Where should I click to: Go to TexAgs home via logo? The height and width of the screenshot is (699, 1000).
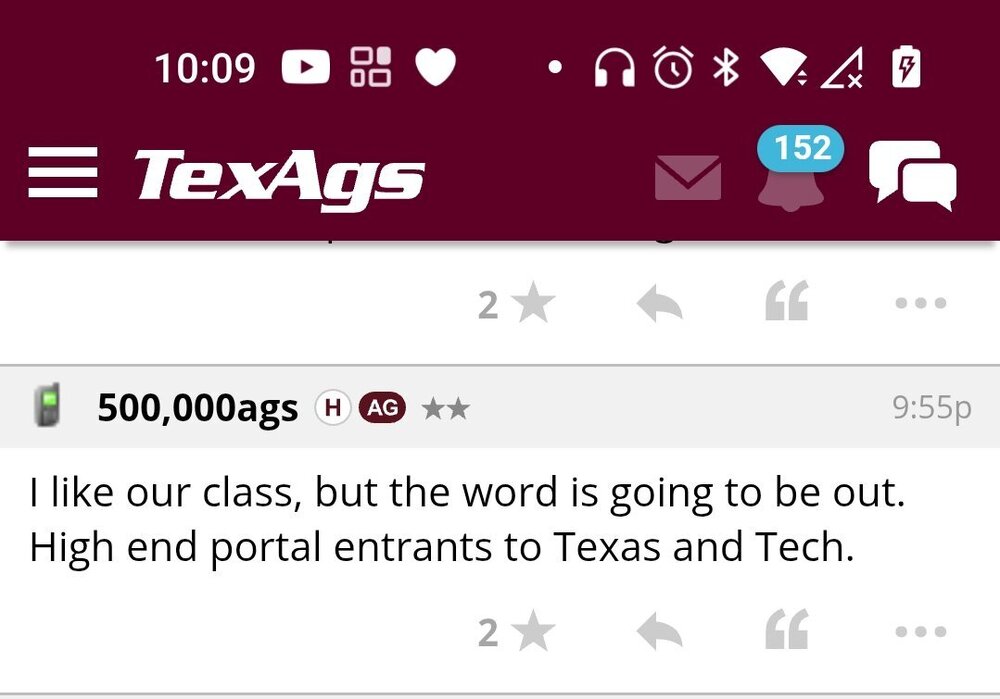tap(279, 179)
